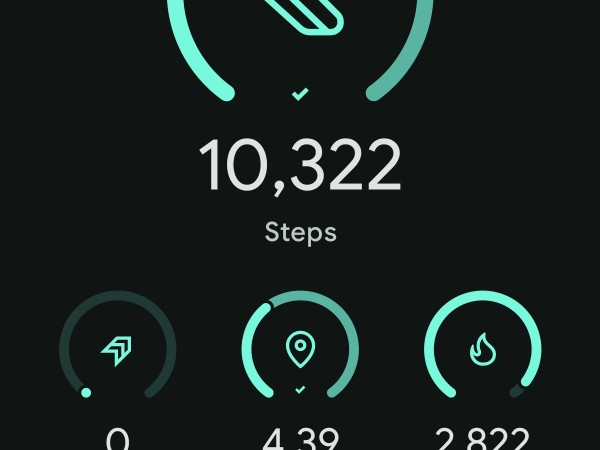Open the zone minutes ring showing 0
Viewport: 600px width, 450px height.
coord(118,349)
